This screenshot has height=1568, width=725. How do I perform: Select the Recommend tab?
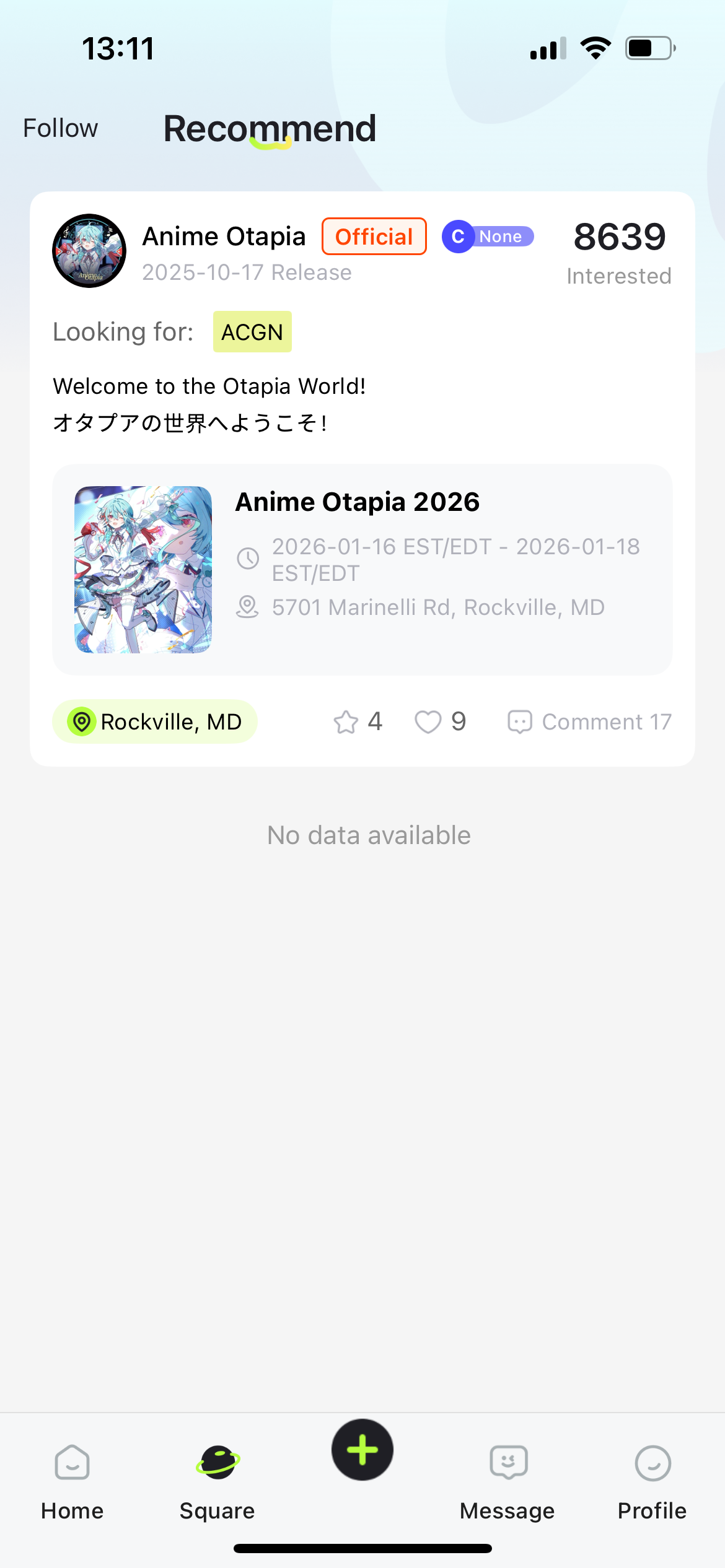tap(270, 129)
